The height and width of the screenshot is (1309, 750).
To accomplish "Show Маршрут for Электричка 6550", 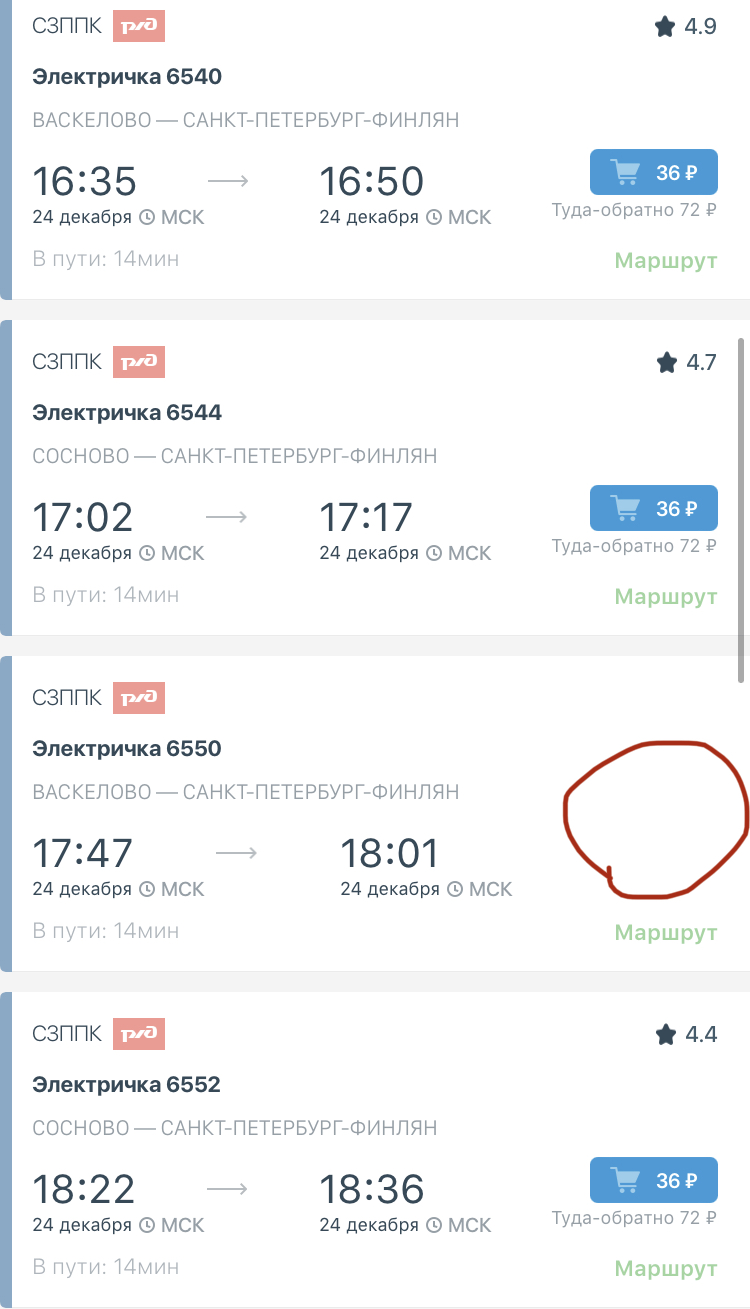I will (665, 933).
